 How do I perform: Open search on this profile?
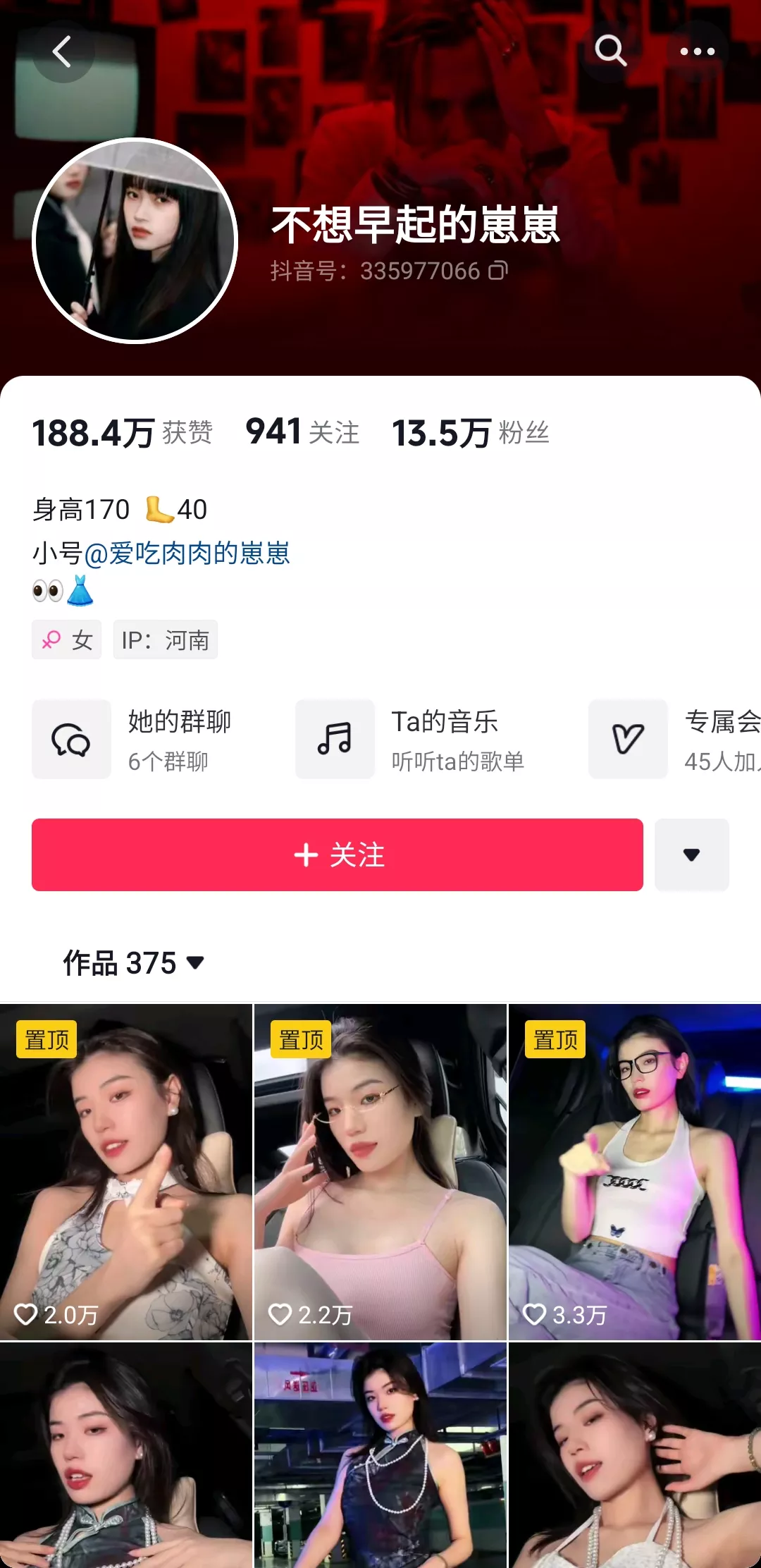[610, 51]
